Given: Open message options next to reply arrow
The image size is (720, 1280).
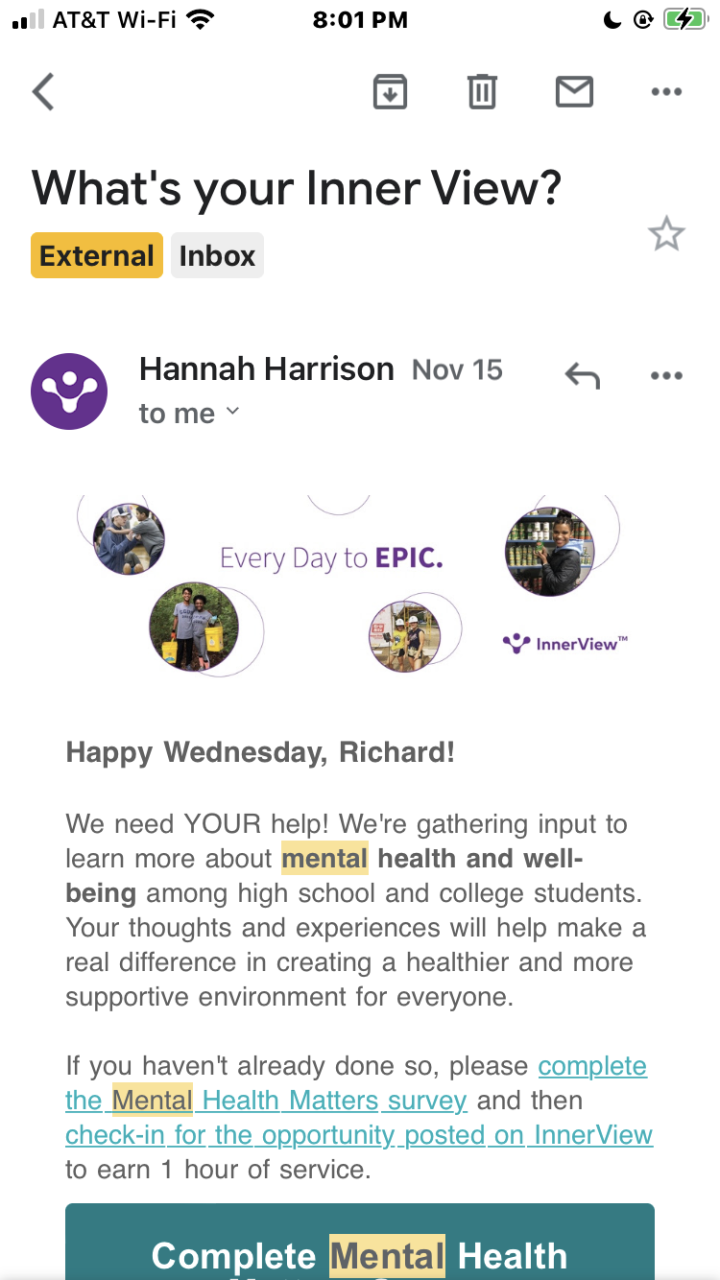Looking at the screenshot, I should point(666,376).
